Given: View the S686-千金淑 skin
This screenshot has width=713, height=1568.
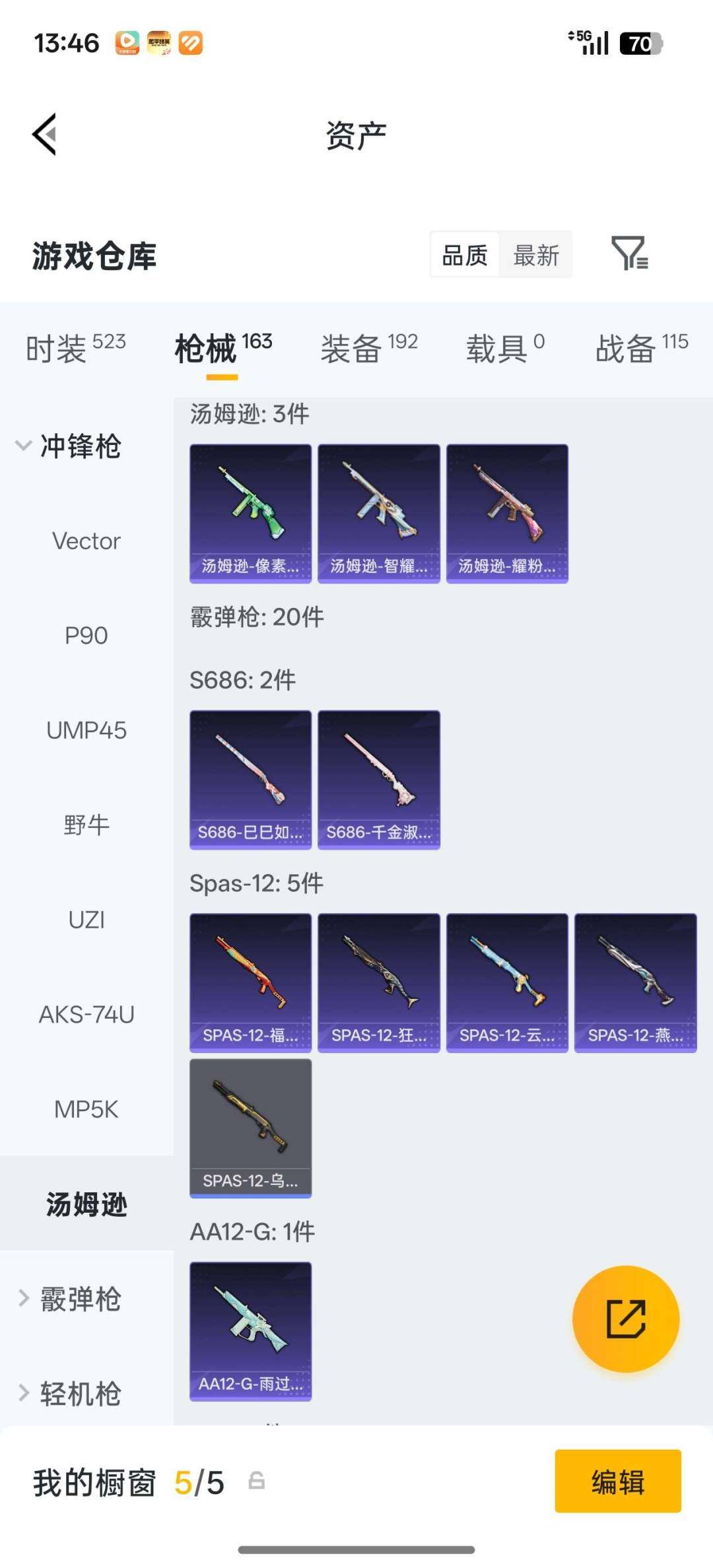Looking at the screenshot, I should click(378, 779).
